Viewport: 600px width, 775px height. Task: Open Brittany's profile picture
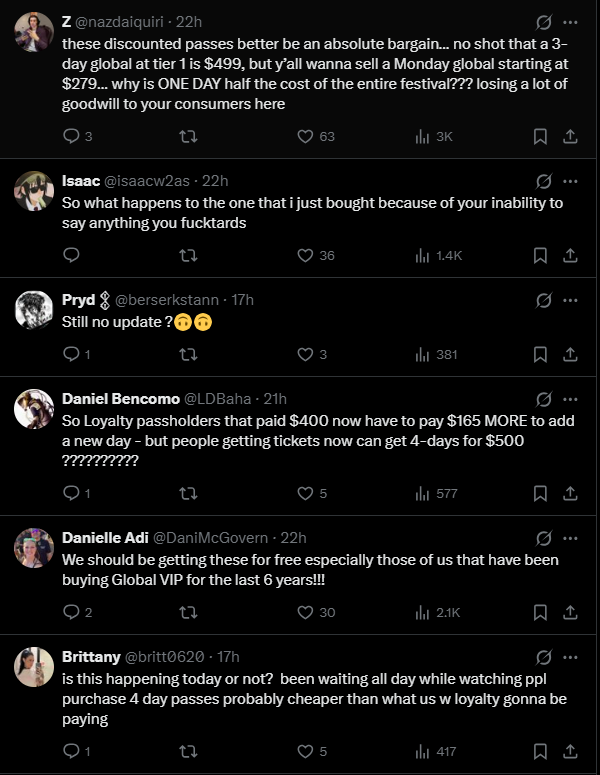[x=35, y=666]
